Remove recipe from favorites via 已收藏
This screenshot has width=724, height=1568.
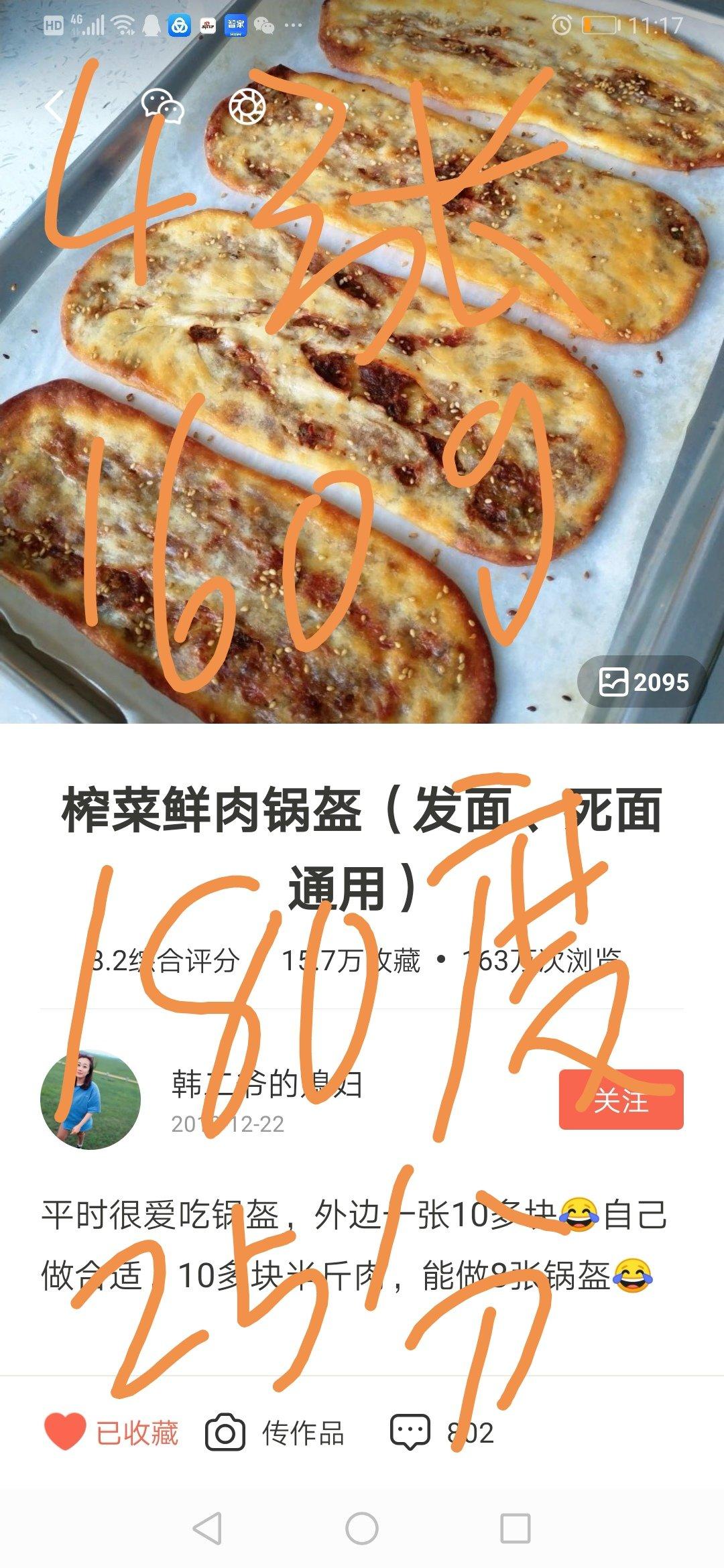pos(112,1433)
